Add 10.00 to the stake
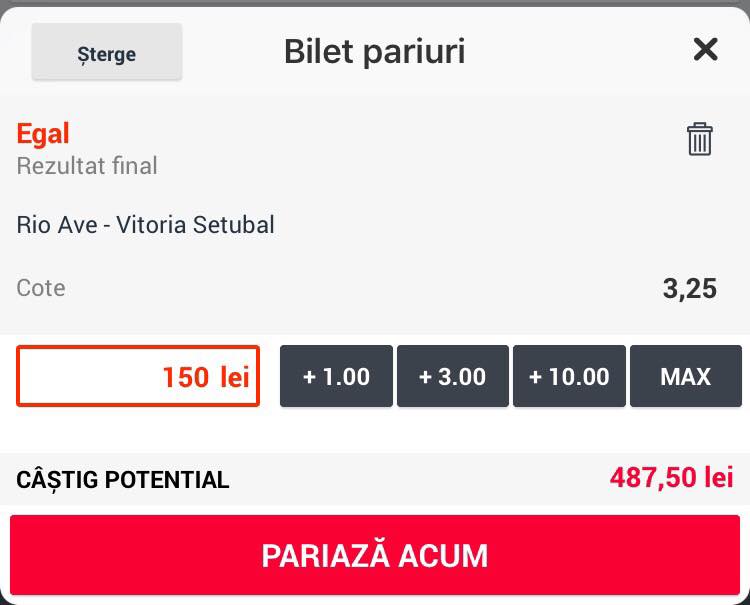Screen dimensions: 750x605 pyautogui.click(x=569, y=376)
